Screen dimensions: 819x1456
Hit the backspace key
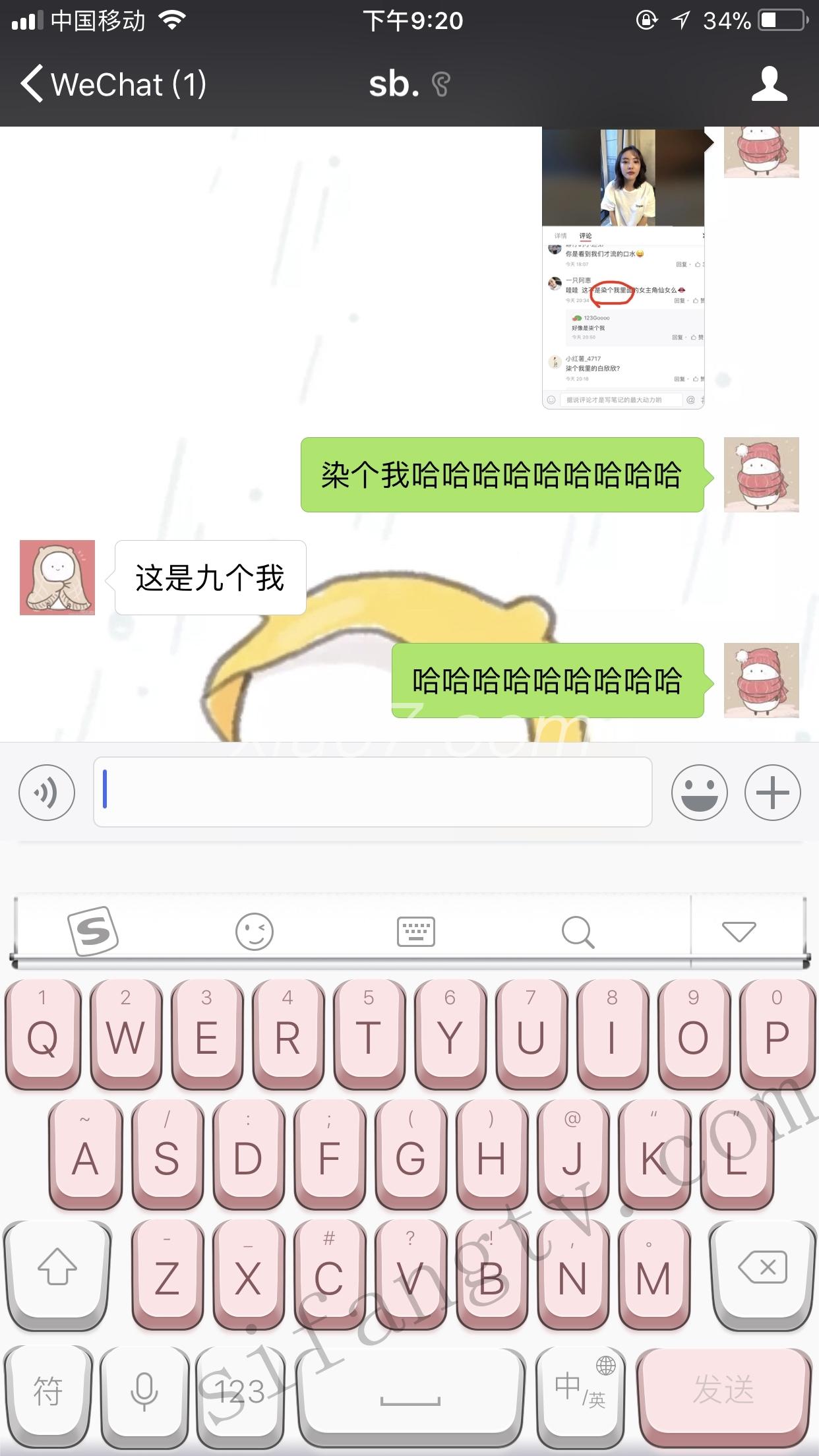[762, 1267]
